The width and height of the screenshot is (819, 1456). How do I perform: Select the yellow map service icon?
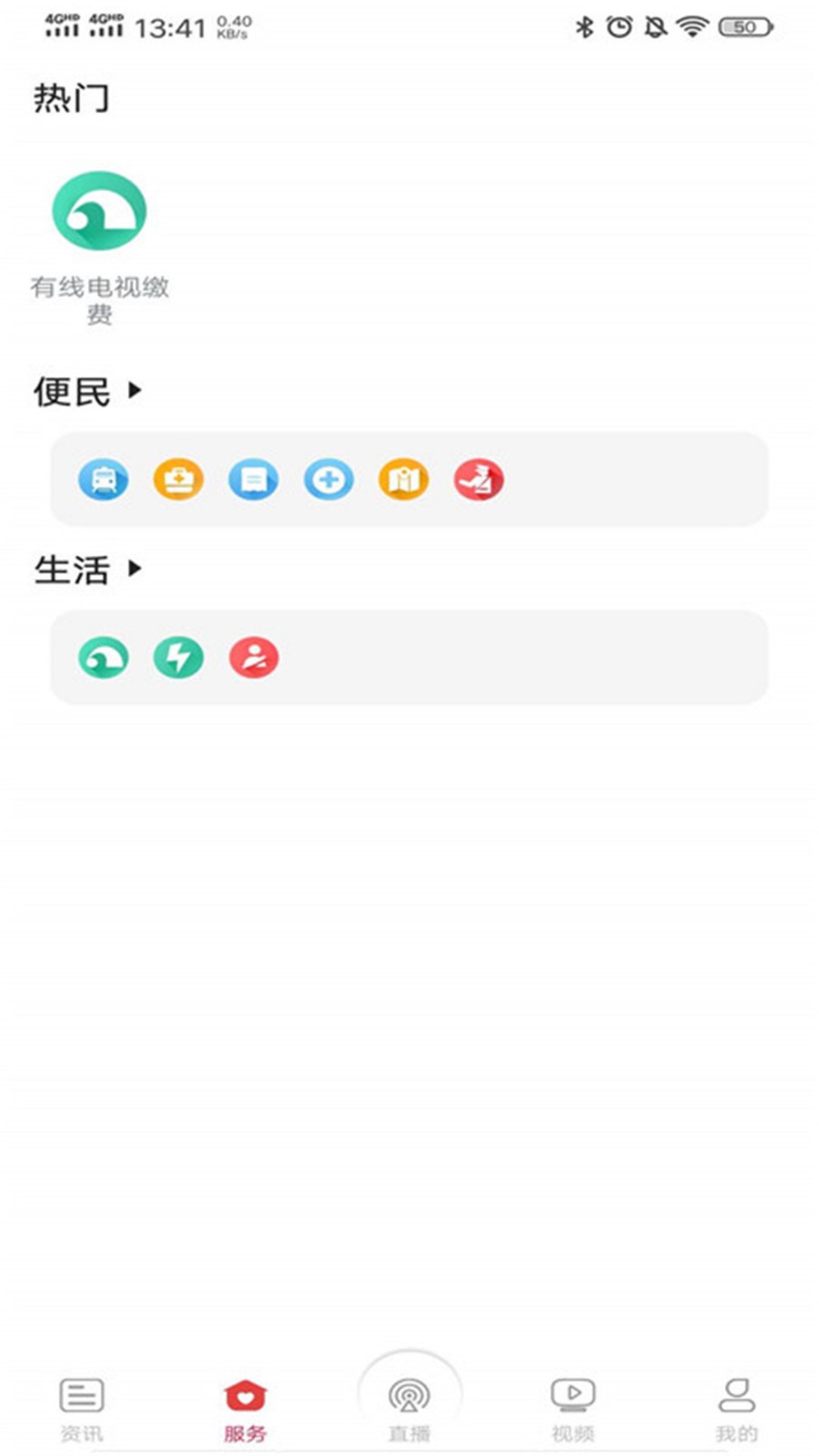click(403, 480)
